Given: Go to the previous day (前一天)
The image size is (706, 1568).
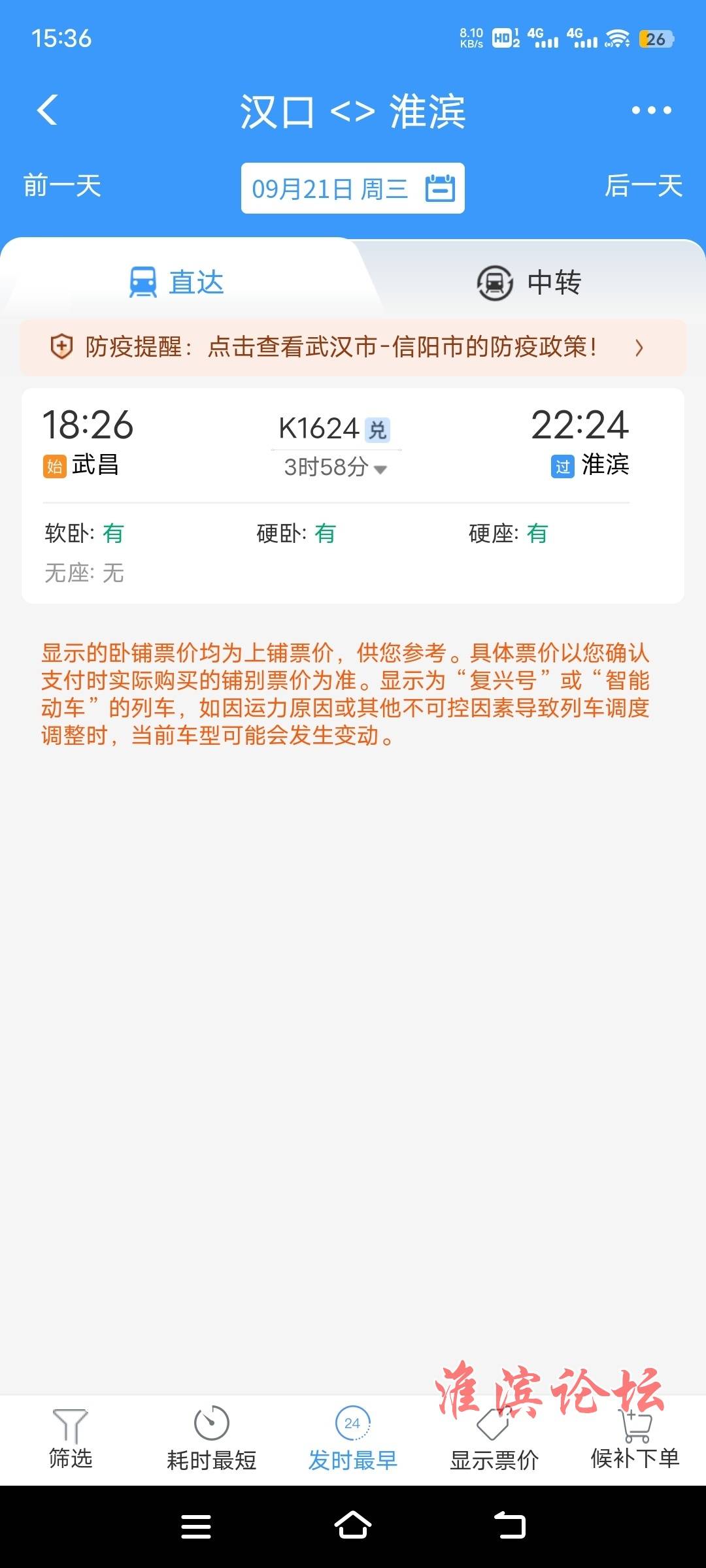Looking at the screenshot, I should click(62, 186).
